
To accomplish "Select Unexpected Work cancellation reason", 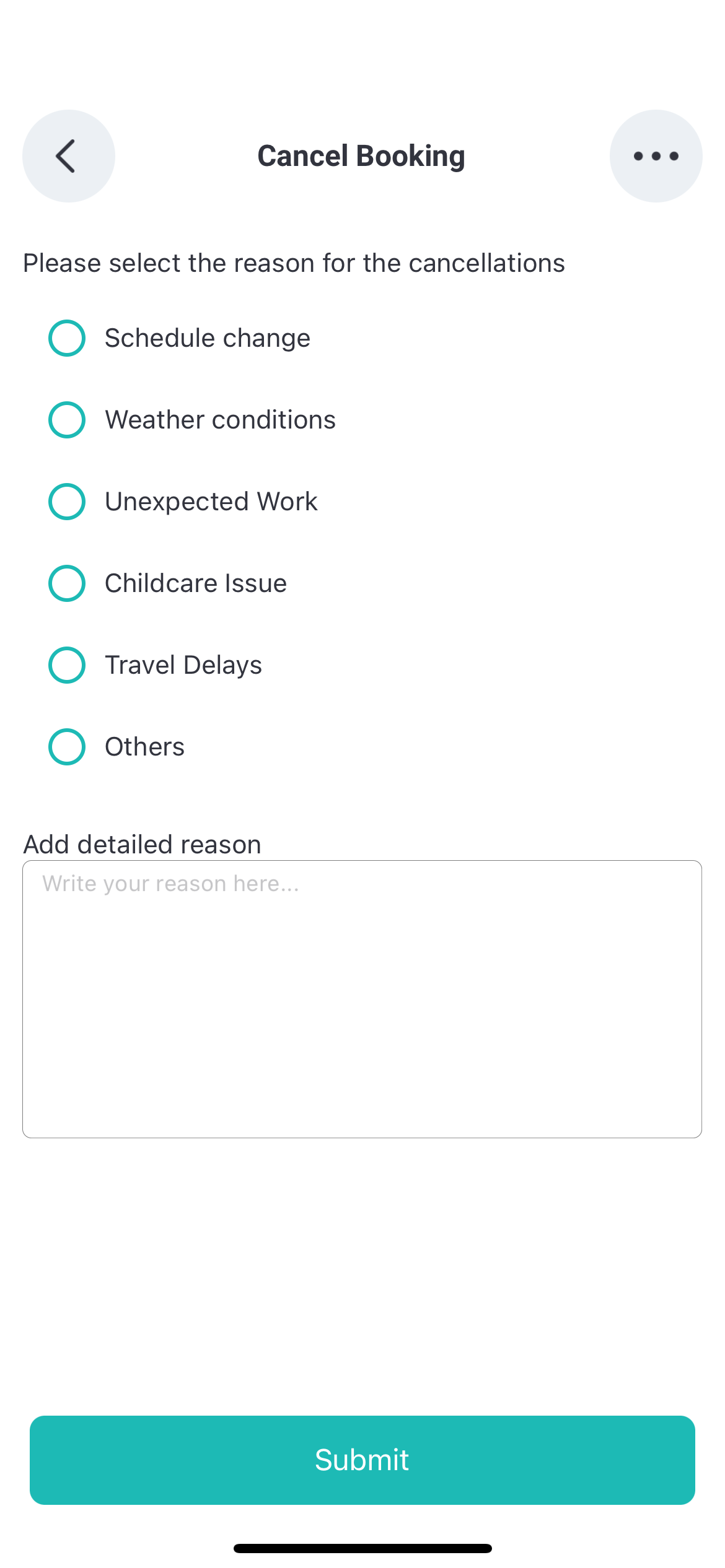I will point(66,502).
